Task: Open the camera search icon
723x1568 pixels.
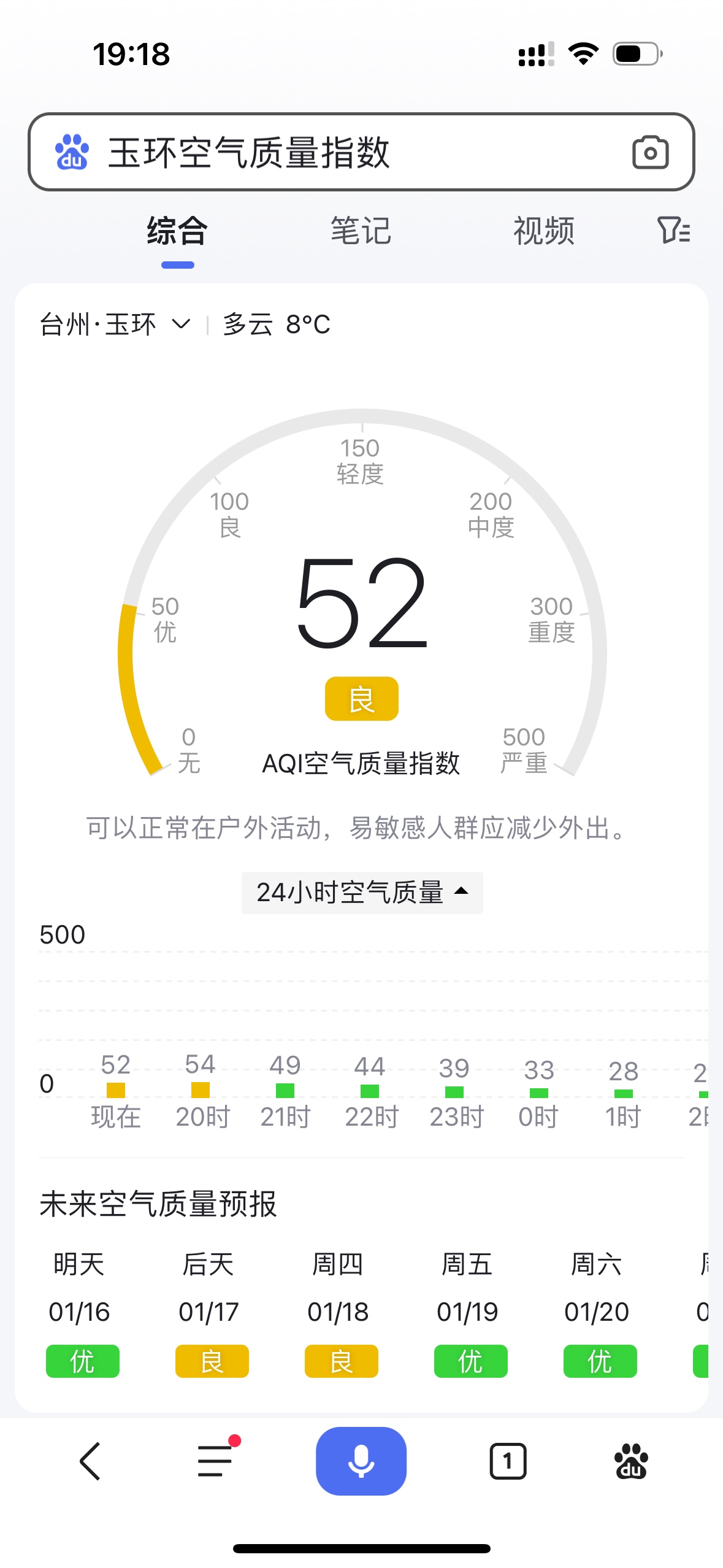Action: (x=650, y=152)
